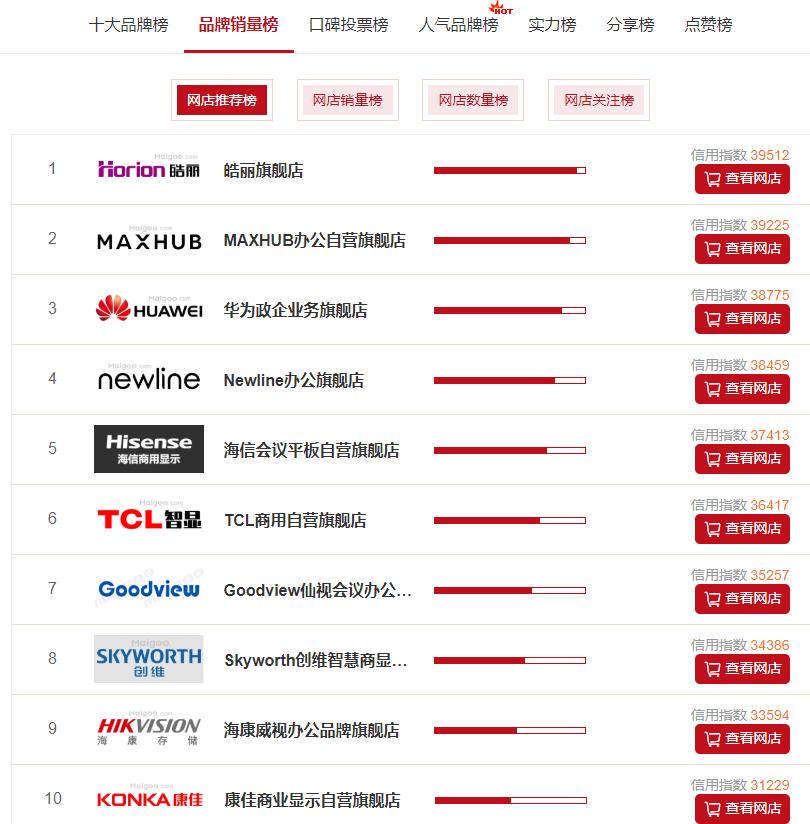Viewport: 810px width, 824px height.
Task: Tap 查看网店 for 皓丽旗舰店
Action: [x=742, y=179]
